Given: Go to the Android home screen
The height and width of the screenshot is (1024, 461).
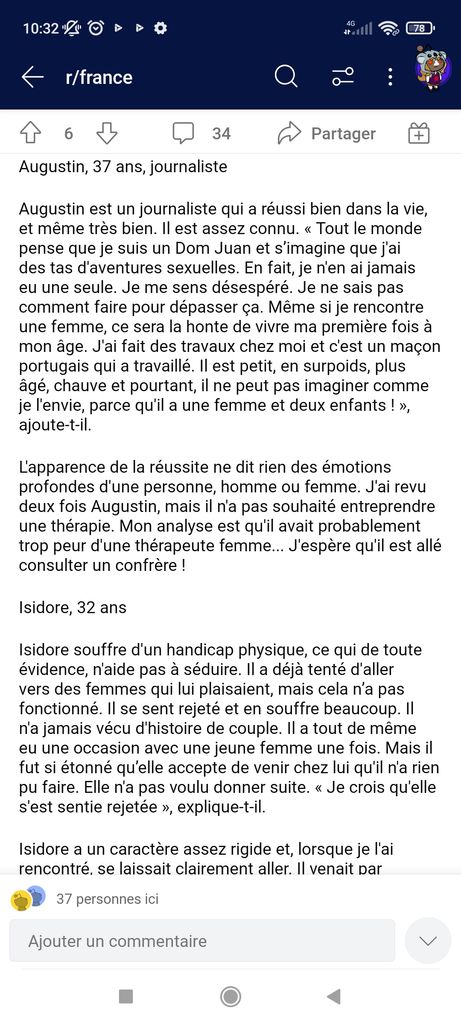Looking at the screenshot, I should coord(230,996).
